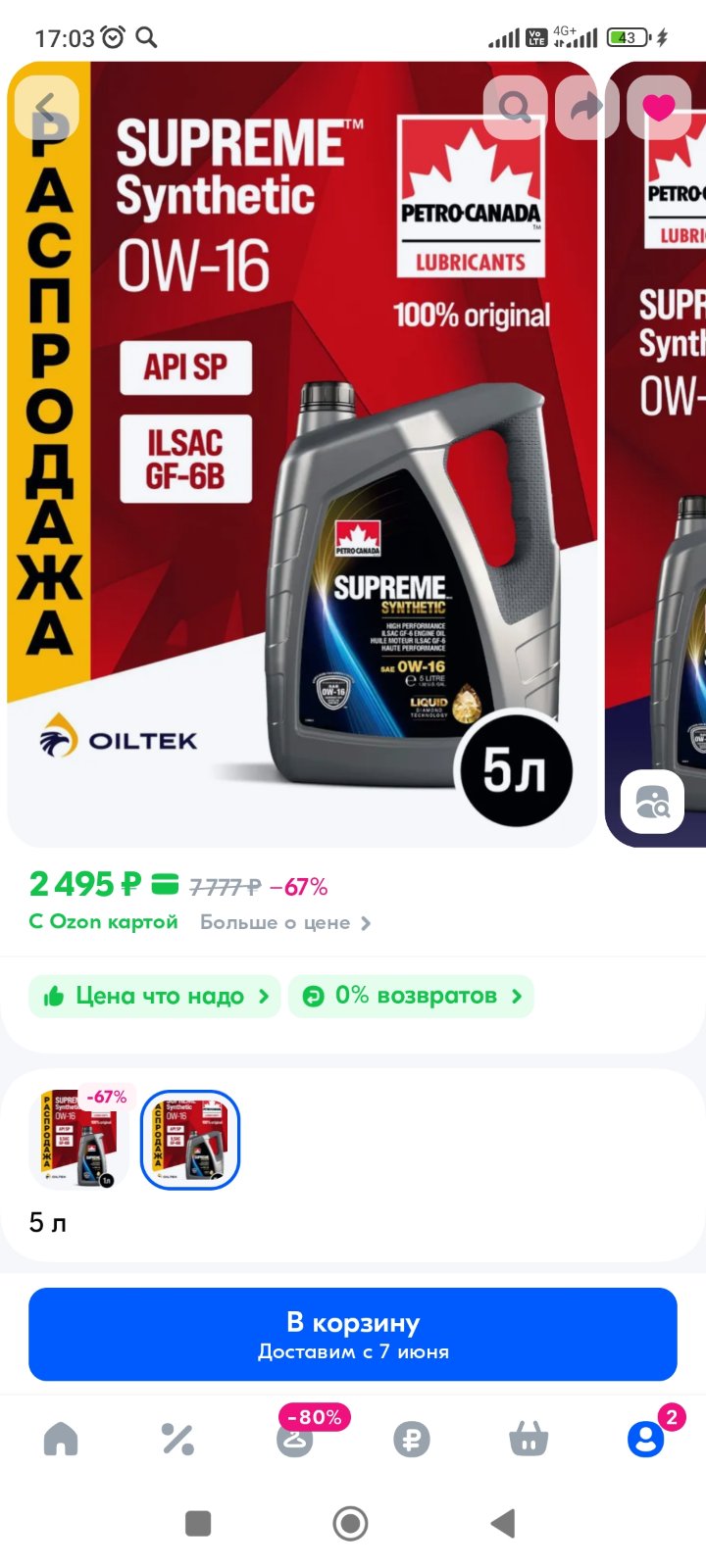Tap the system home button
Screen dimensions: 706x1568
350,1523
